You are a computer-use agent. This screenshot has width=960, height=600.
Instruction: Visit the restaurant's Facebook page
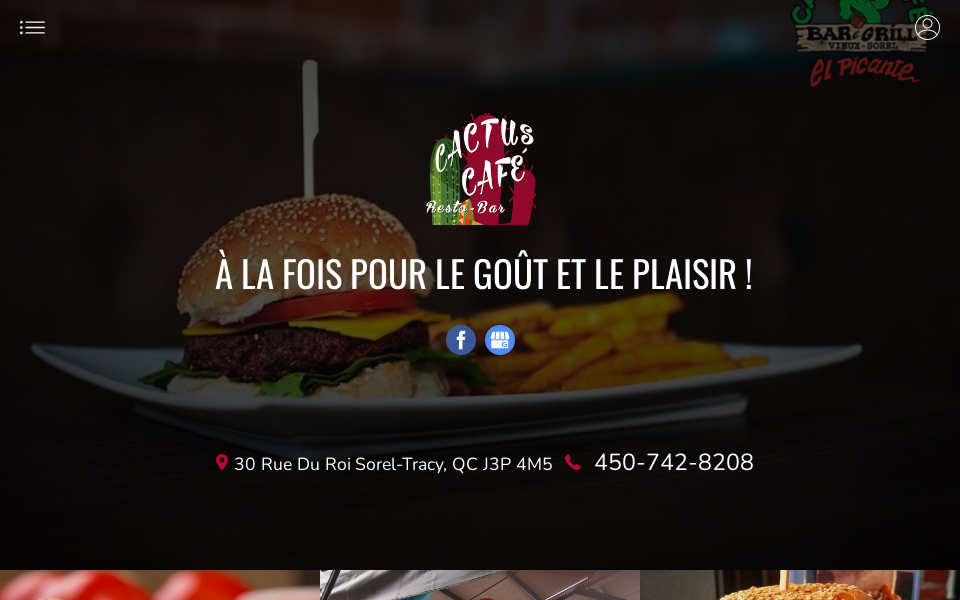click(x=460, y=340)
